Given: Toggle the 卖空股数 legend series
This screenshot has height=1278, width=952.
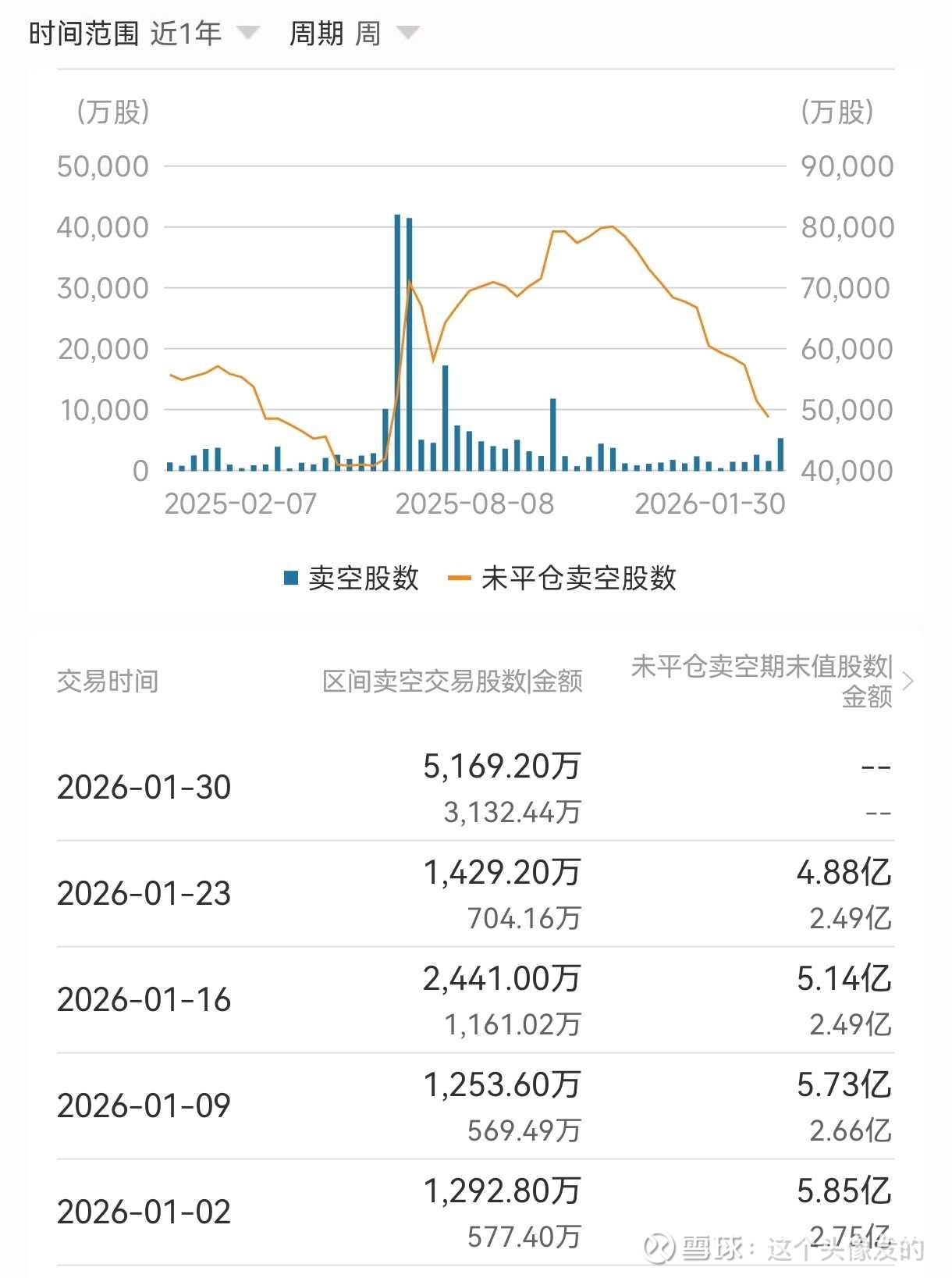Looking at the screenshot, I should [351, 578].
